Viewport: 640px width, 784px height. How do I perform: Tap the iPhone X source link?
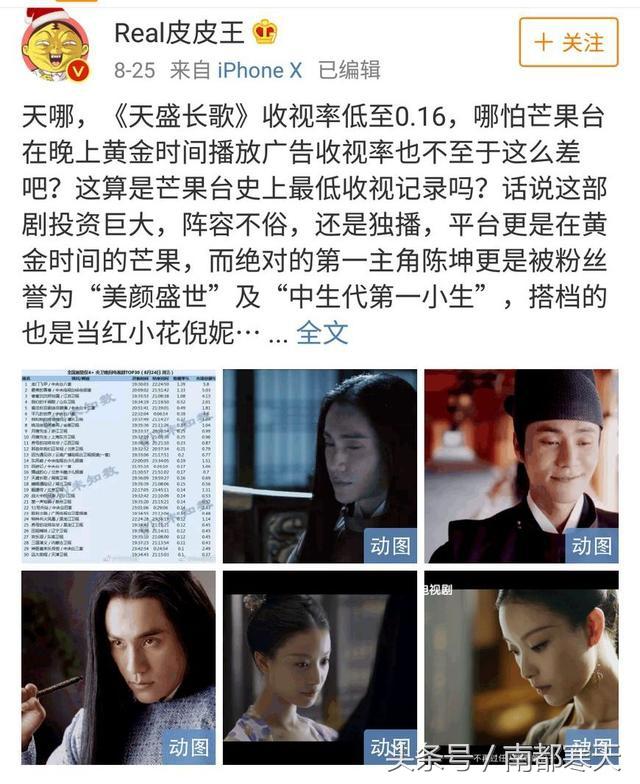pos(259,70)
